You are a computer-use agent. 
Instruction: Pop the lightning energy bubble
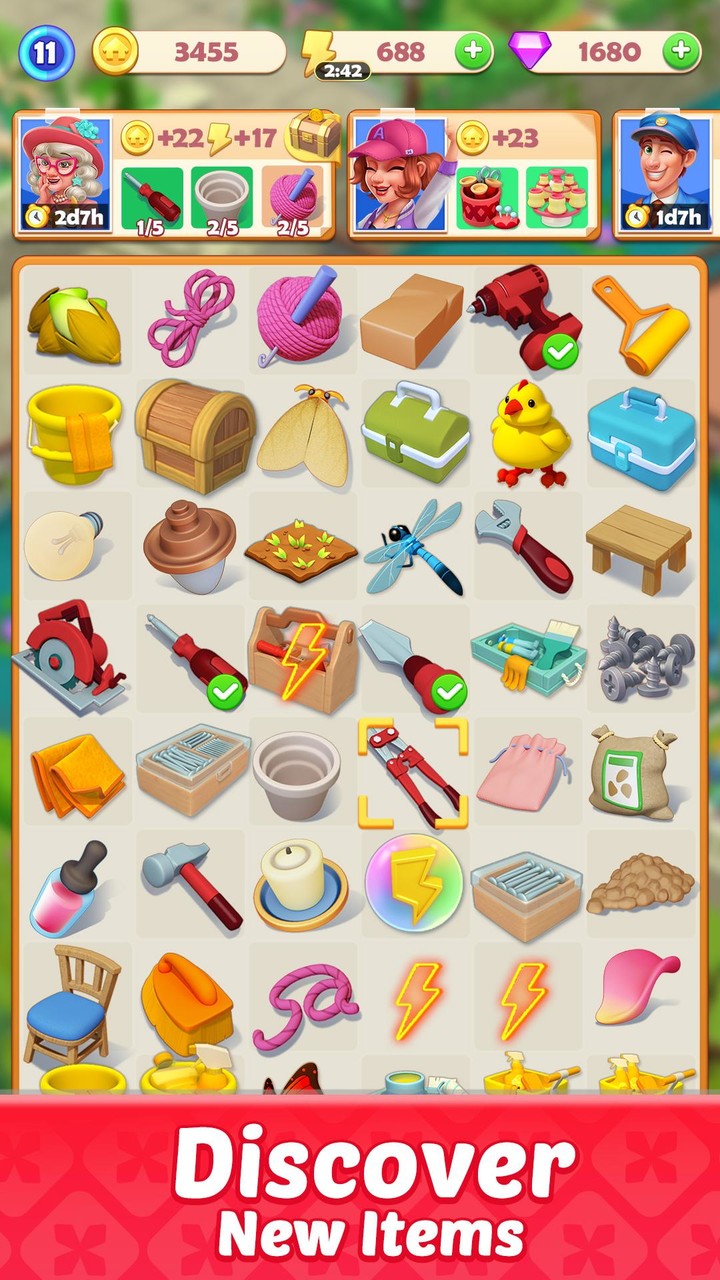click(x=414, y=882)
